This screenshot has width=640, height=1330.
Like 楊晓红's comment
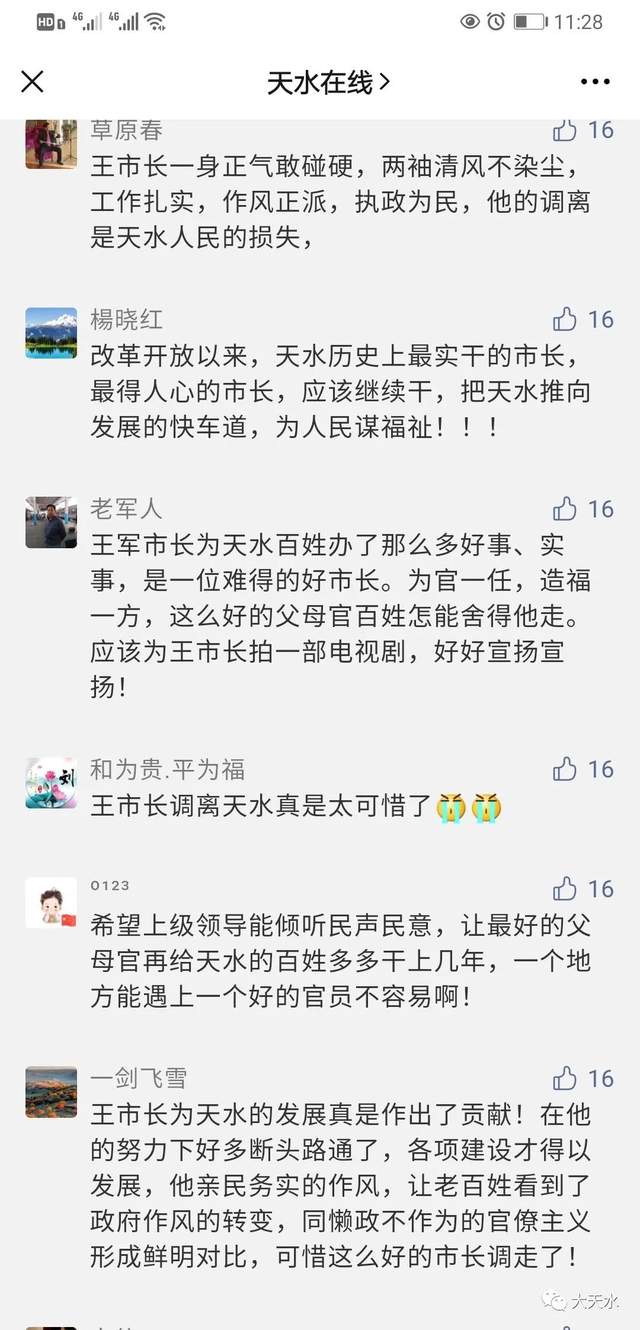(x=566, y=320)
